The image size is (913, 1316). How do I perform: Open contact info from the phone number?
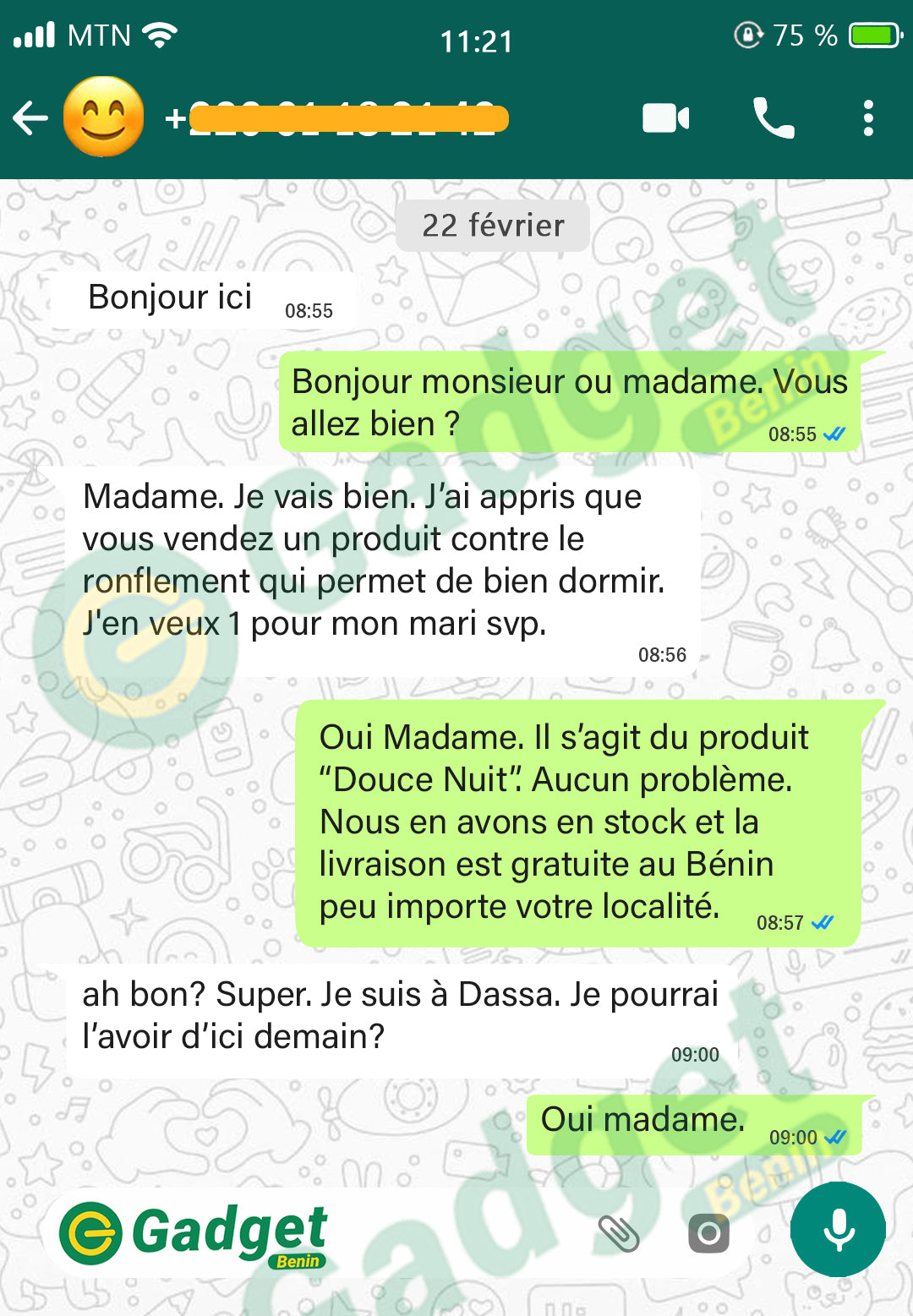338,118
